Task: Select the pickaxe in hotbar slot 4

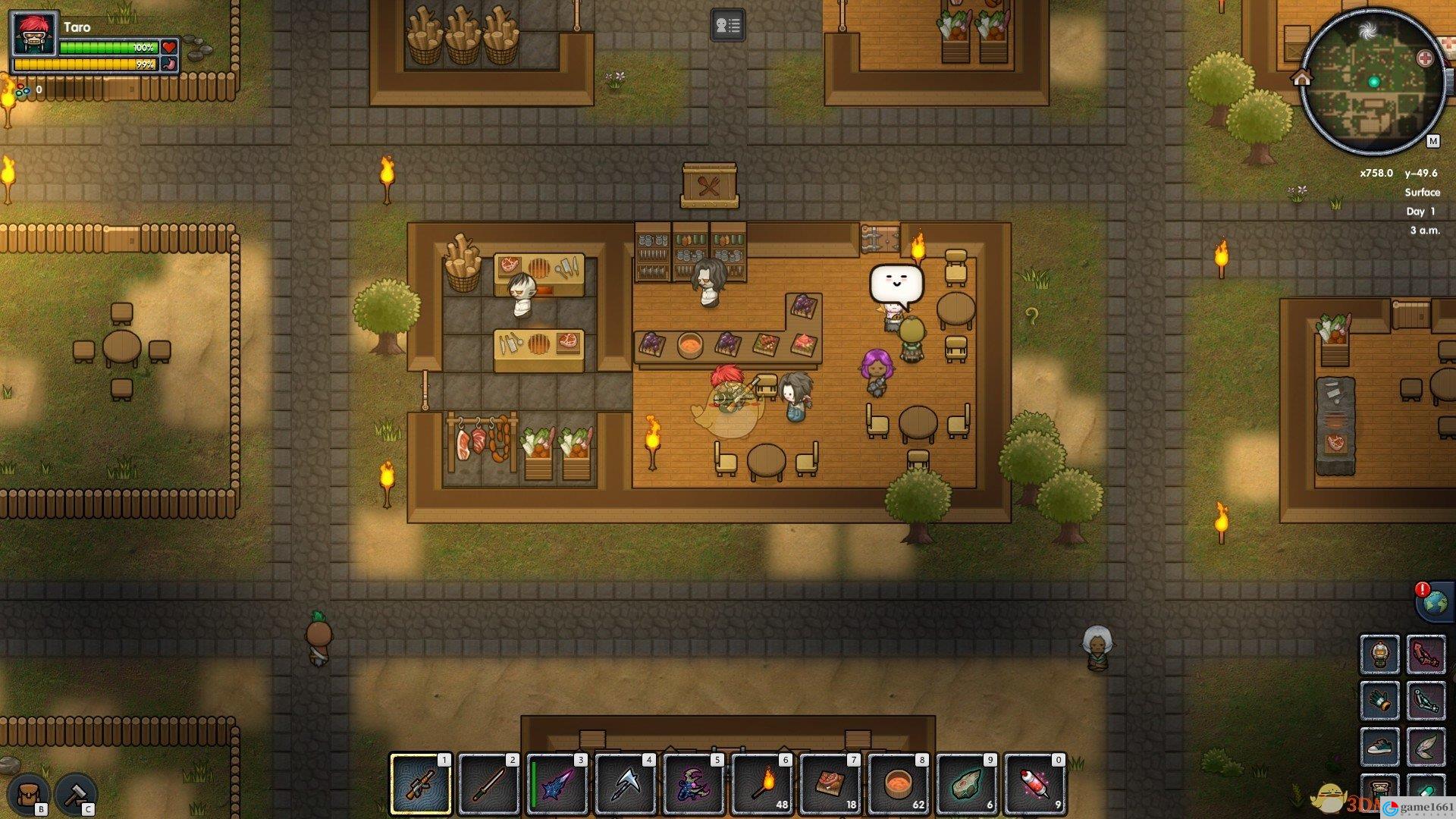Action: point(626,783)
